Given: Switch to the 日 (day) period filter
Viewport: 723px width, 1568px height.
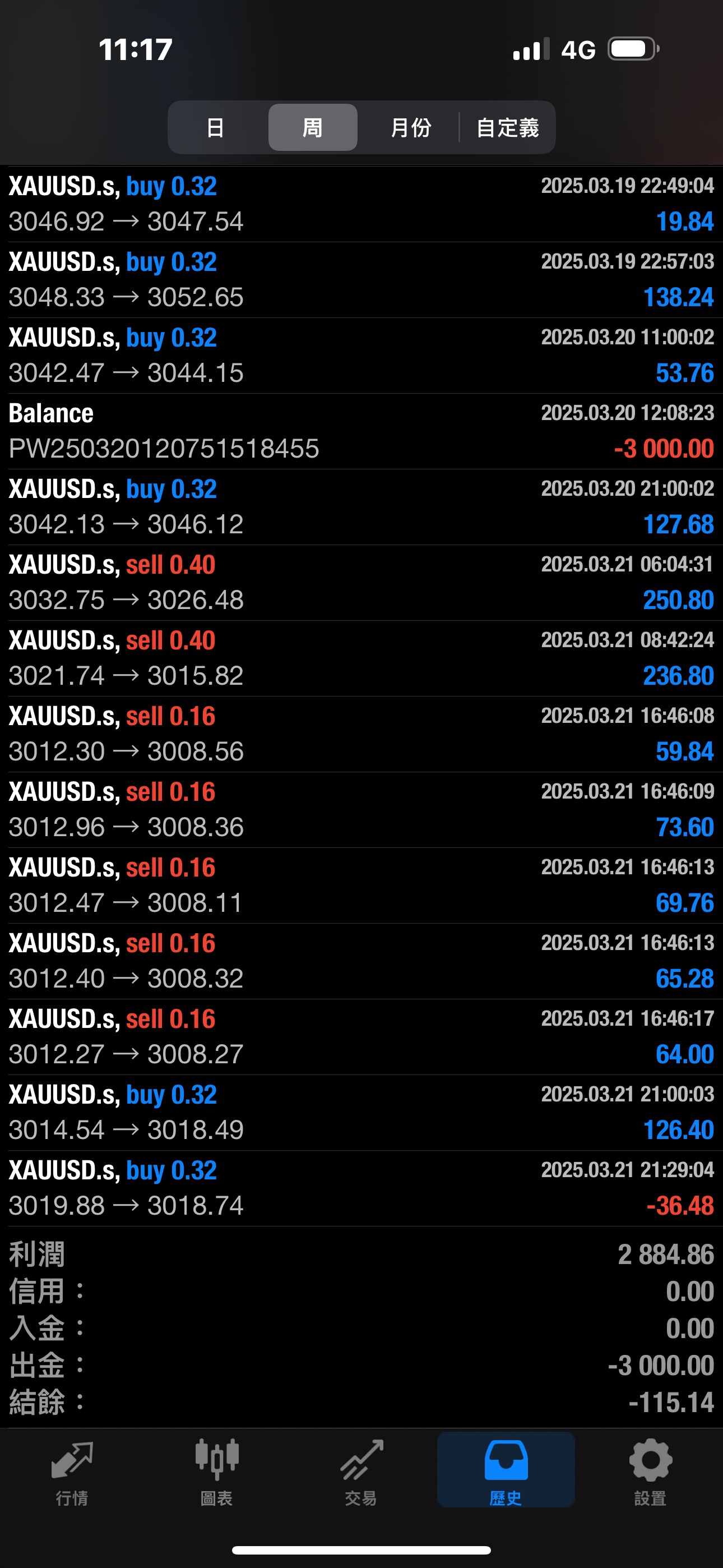Looking at the screenshot, I should tap(215, 128).
